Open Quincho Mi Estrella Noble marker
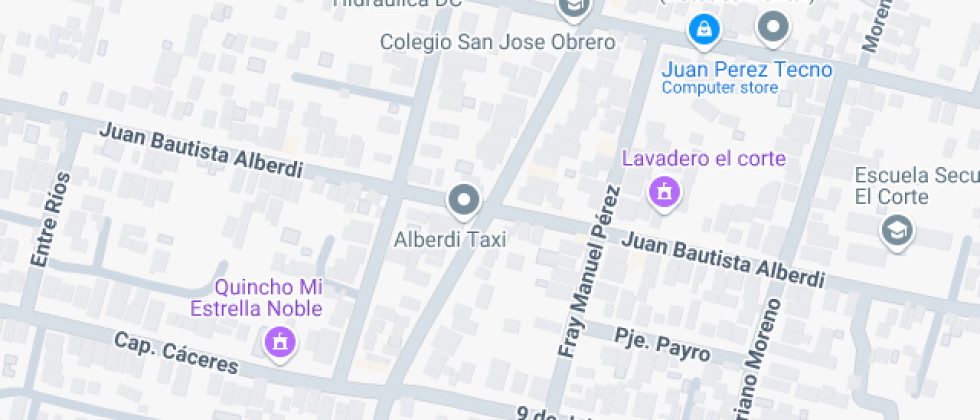The image size is (980, 420). coord(280,341)
